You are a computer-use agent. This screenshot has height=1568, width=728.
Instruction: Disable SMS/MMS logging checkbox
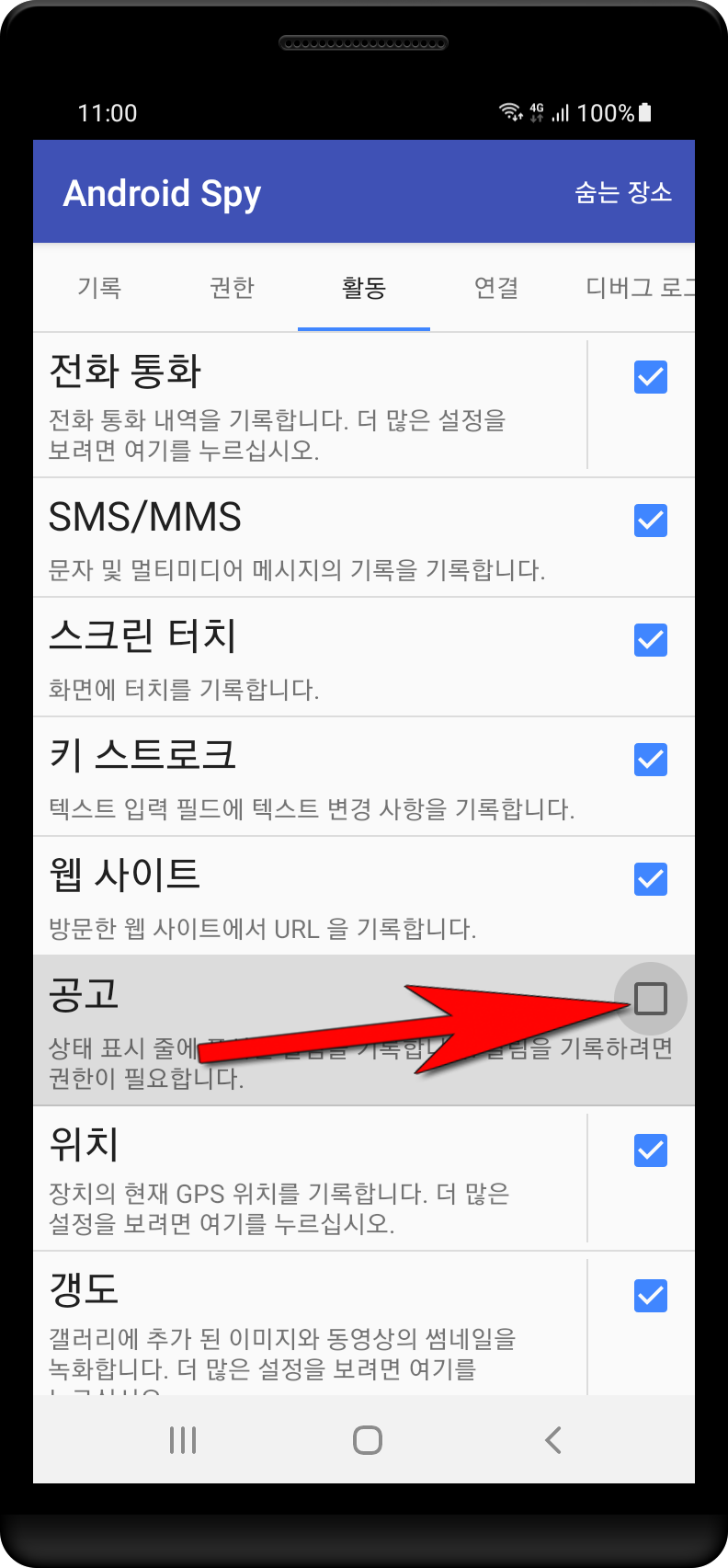point(651,521)
